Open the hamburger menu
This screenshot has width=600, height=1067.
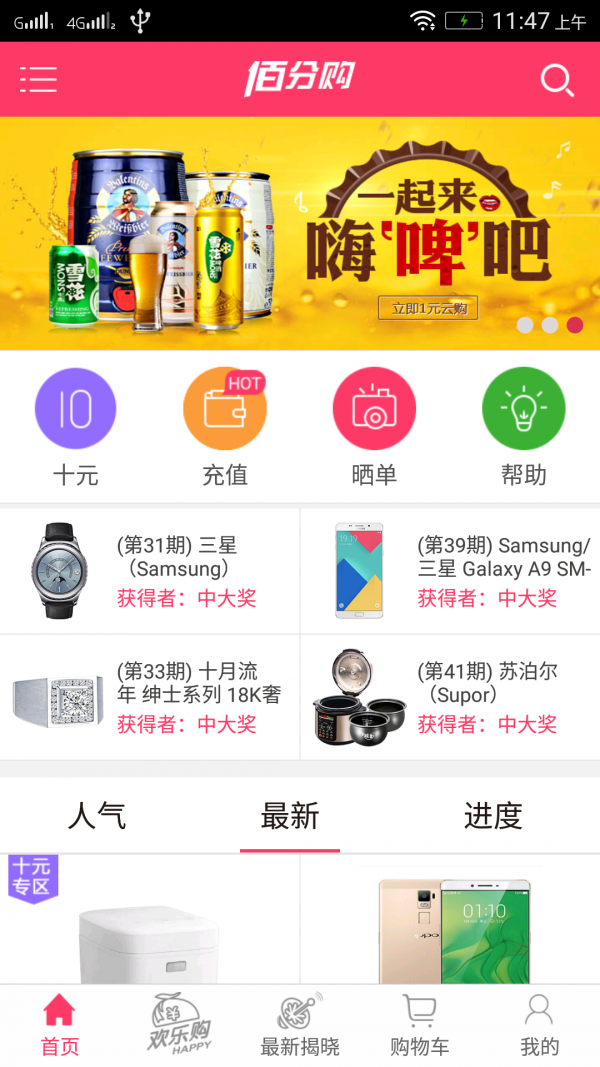point(38,79)
